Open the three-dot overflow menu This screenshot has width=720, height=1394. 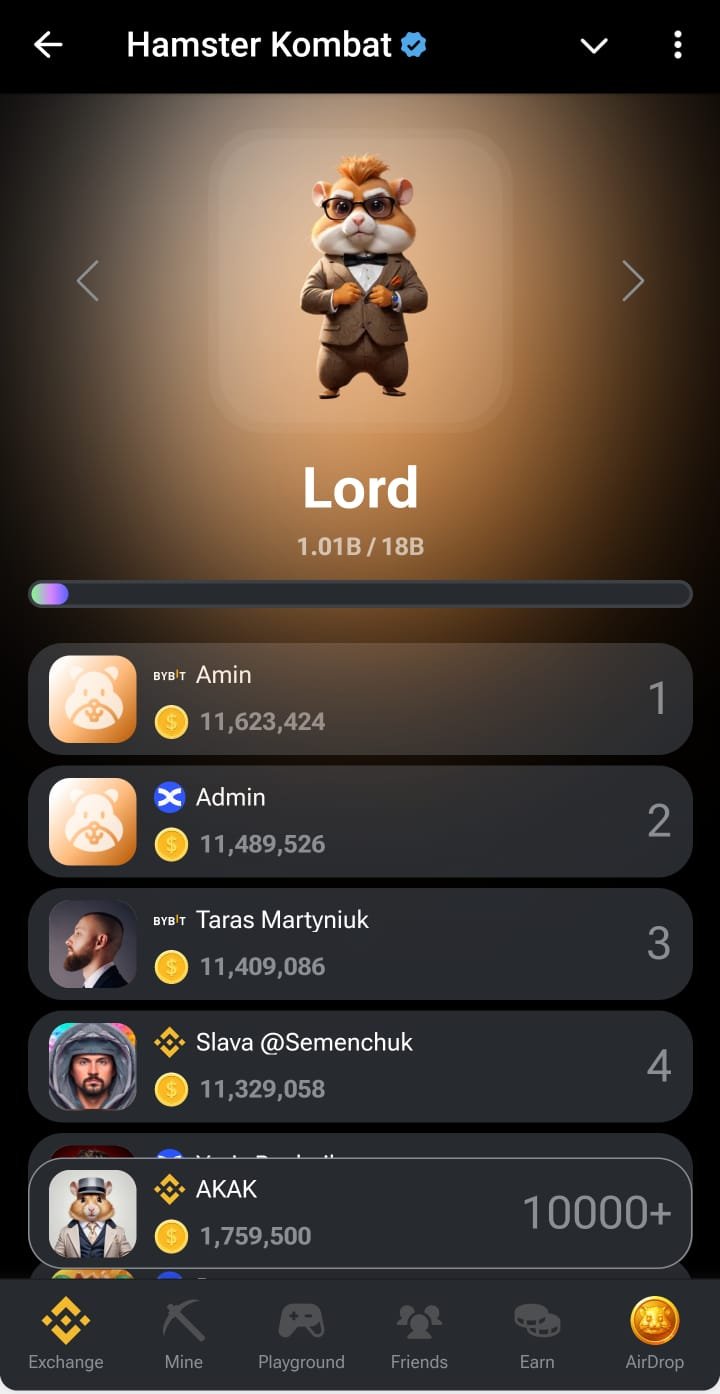point(678,45)
